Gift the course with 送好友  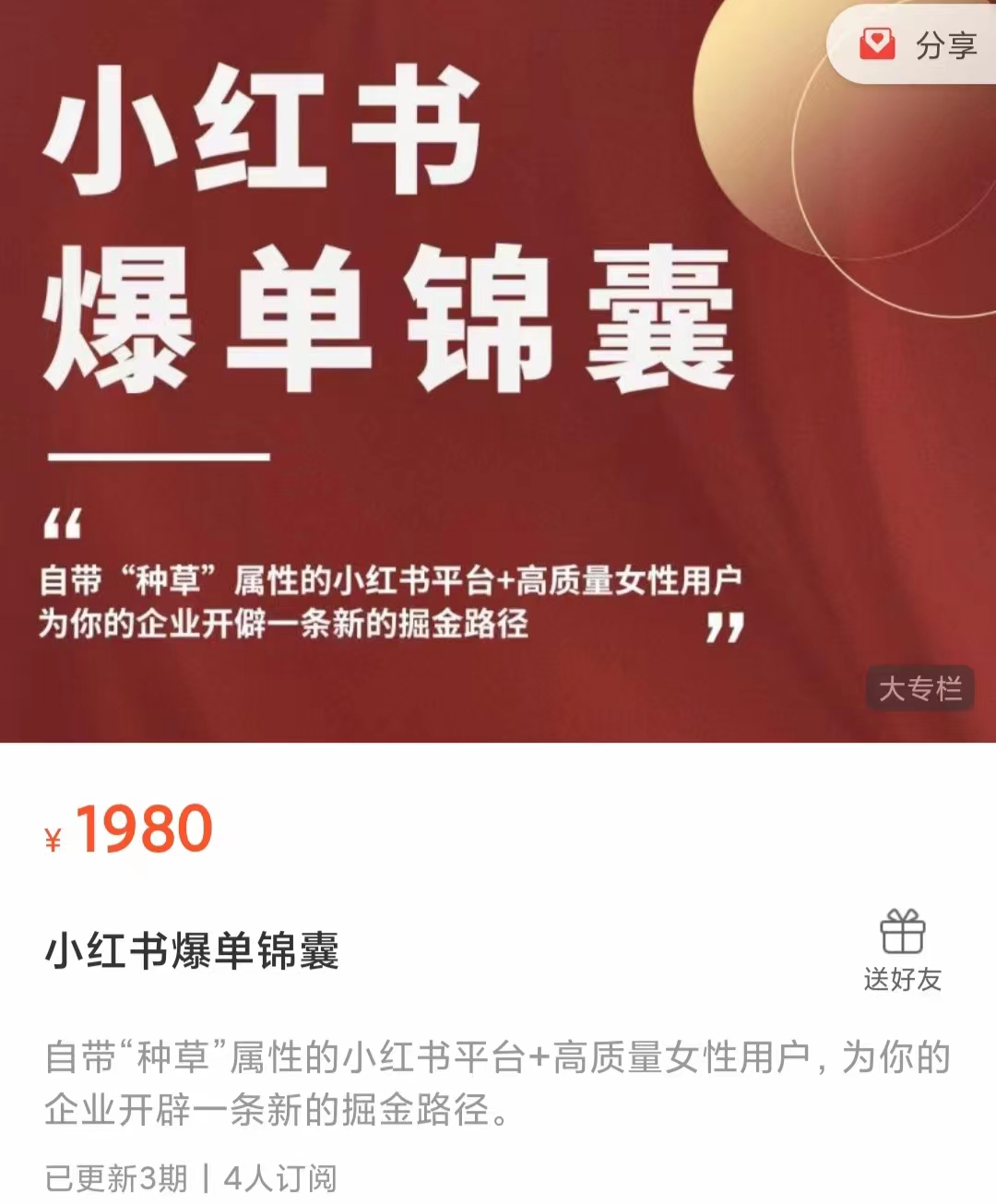[x=902, y=950]
